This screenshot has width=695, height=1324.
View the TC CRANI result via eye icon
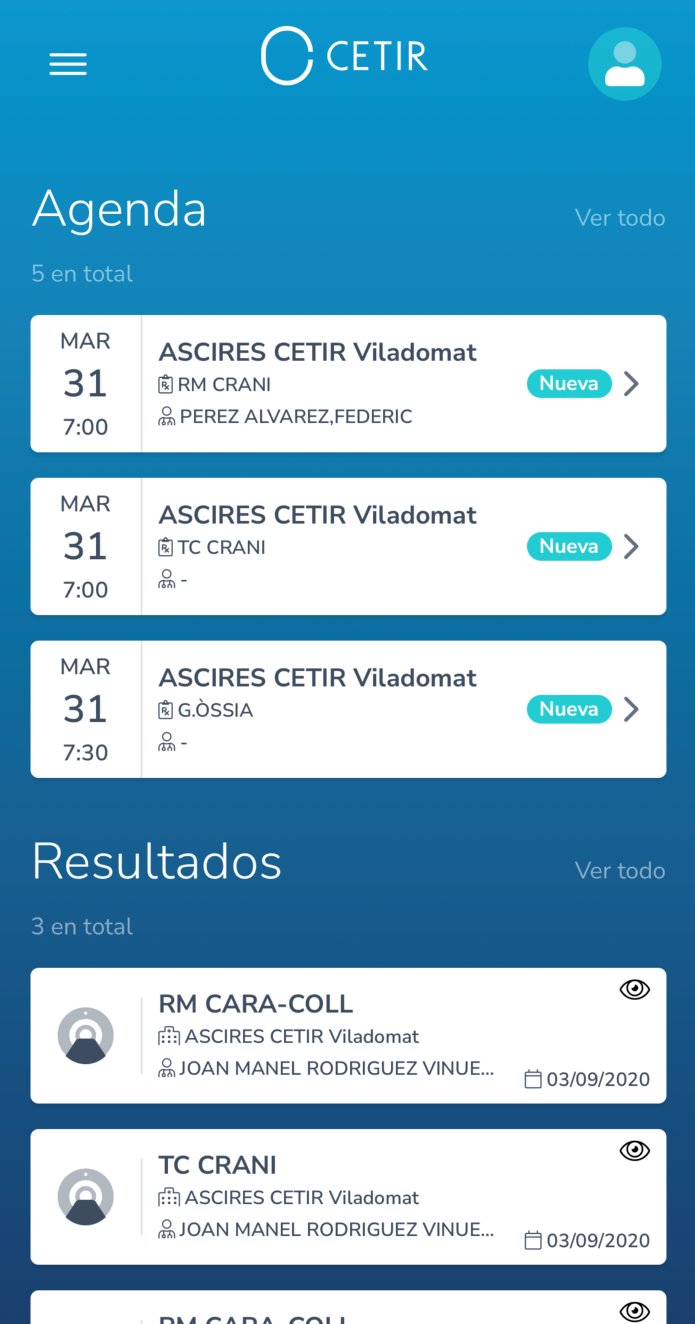click(634, 1151)
